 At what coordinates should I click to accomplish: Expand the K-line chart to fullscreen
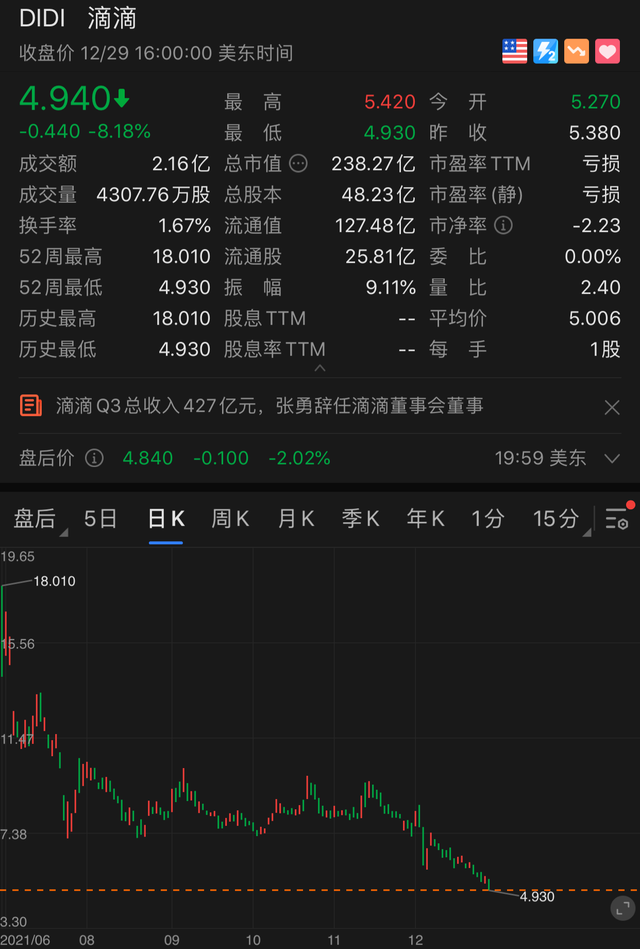[620, 908]
